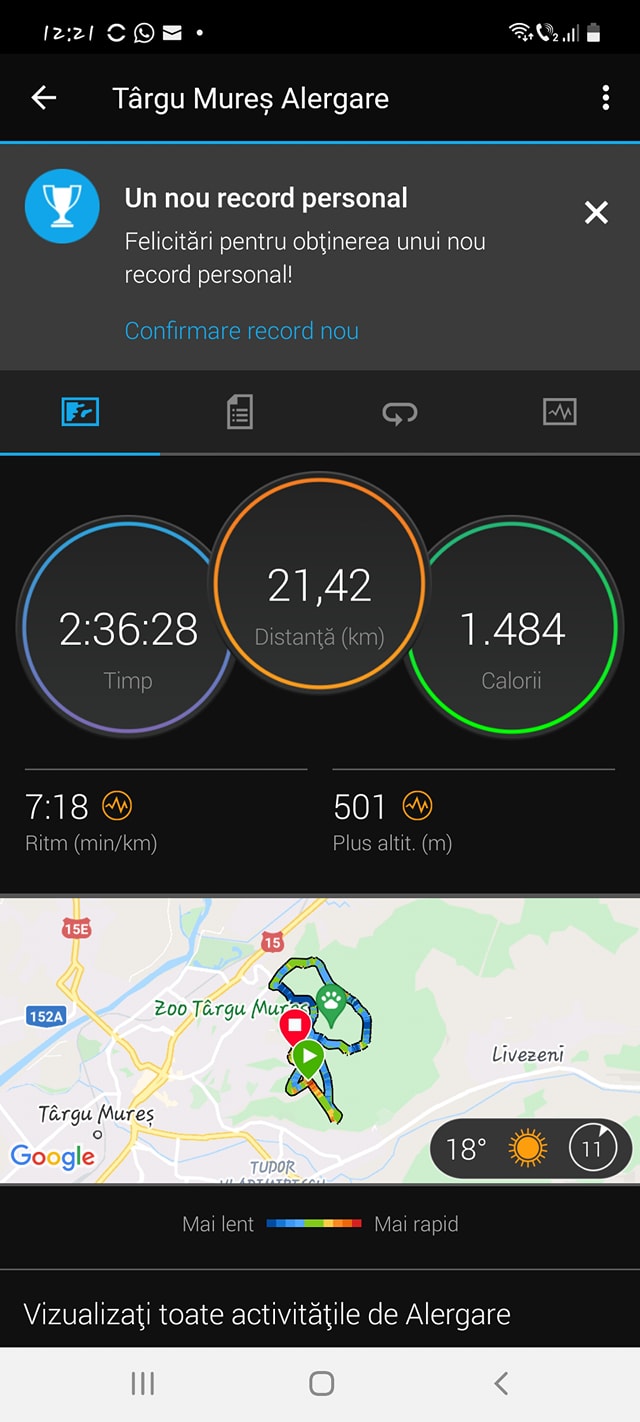Tap the 501 Plus altit. insight icon
The height and width of the screenshot is (1422, 640).
tap(417, 806)
